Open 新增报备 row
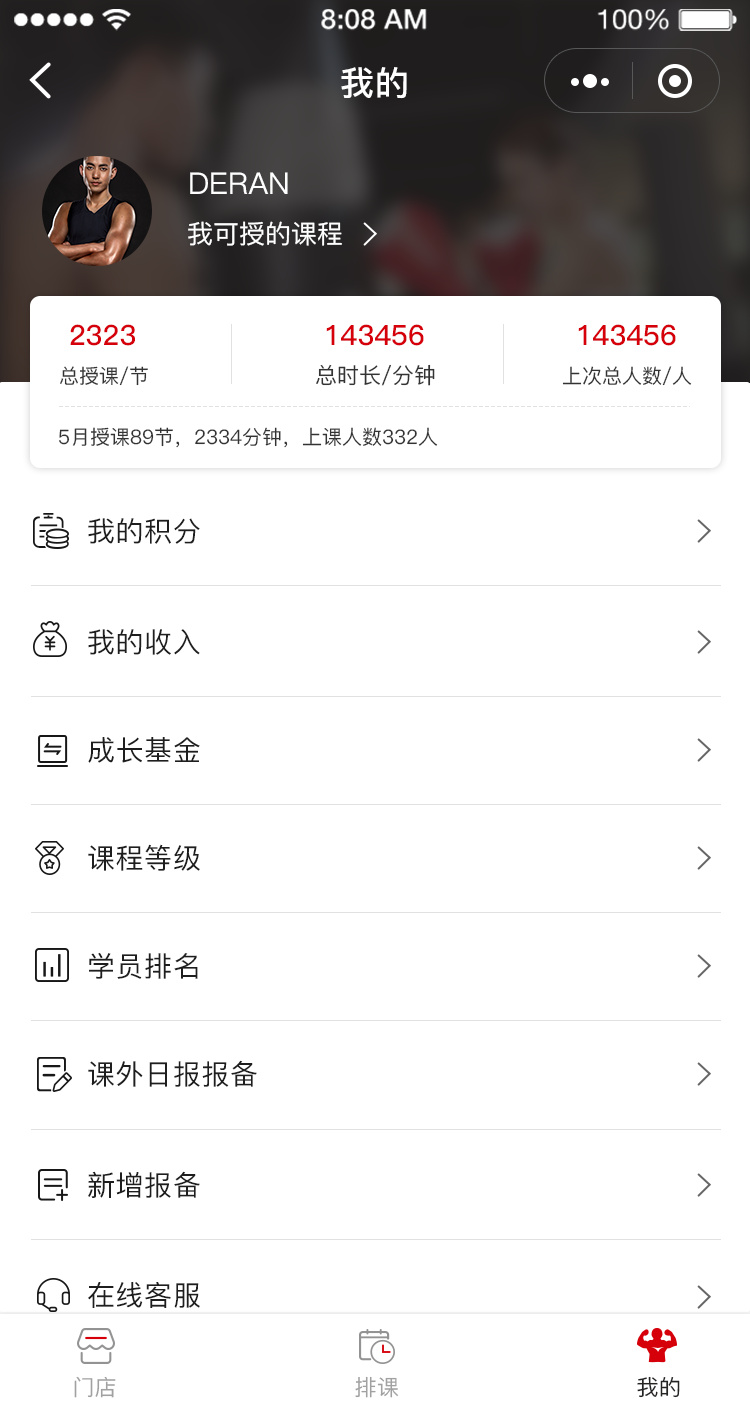Viewport: 750px width, 1412px height. pyautogui.click(x=375, y=1185)
